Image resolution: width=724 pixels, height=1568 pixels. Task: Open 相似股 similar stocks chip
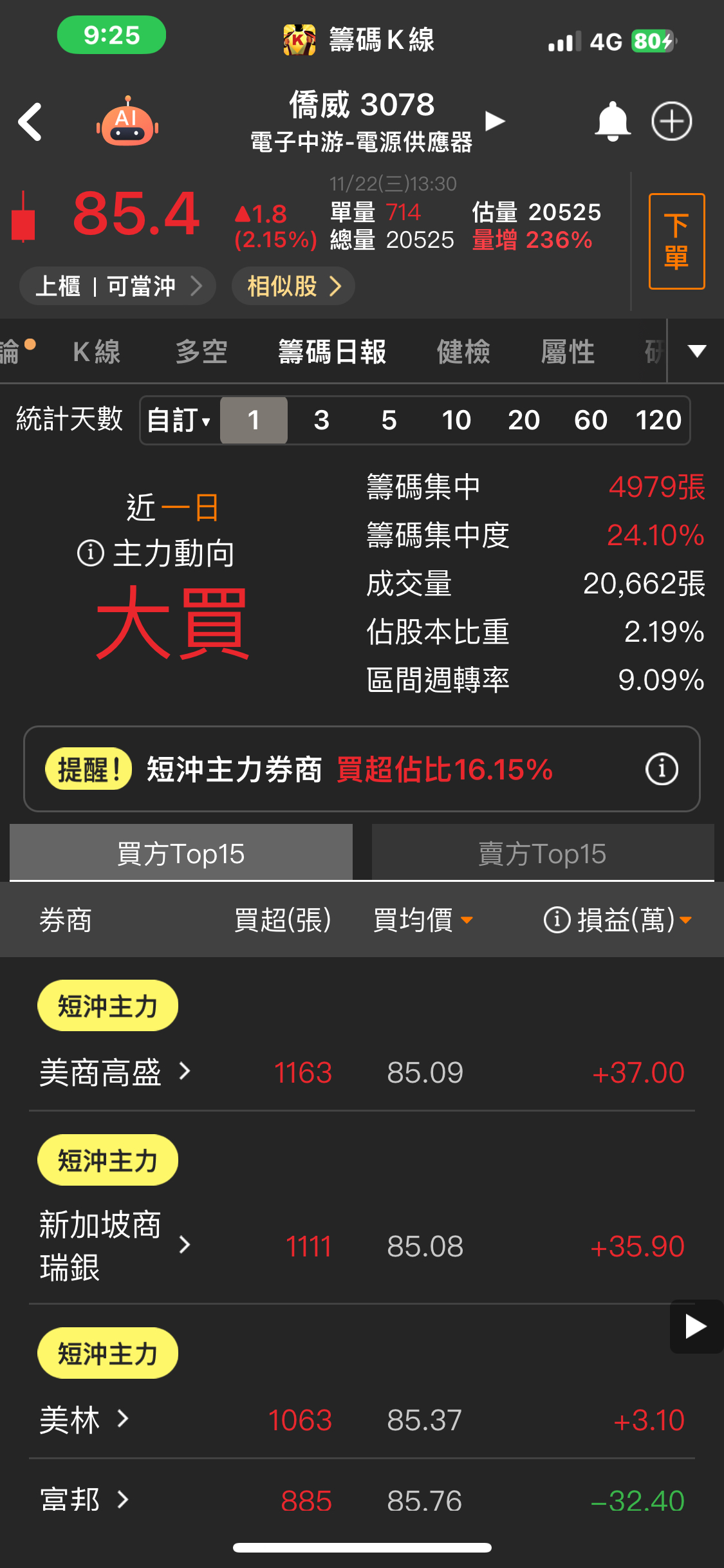[293, 286]
